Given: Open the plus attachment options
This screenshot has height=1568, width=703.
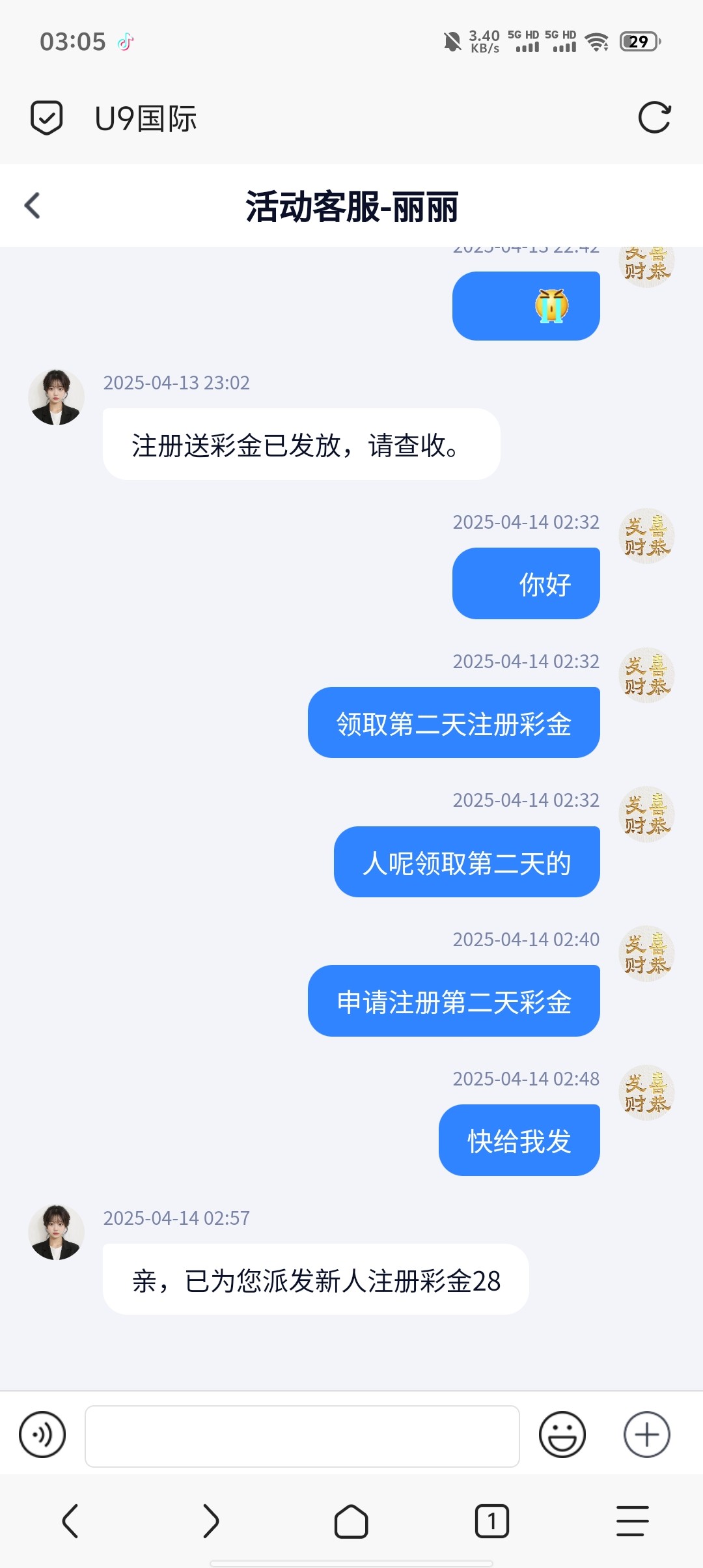Looking at the screenshot, I should (646, 1435).
